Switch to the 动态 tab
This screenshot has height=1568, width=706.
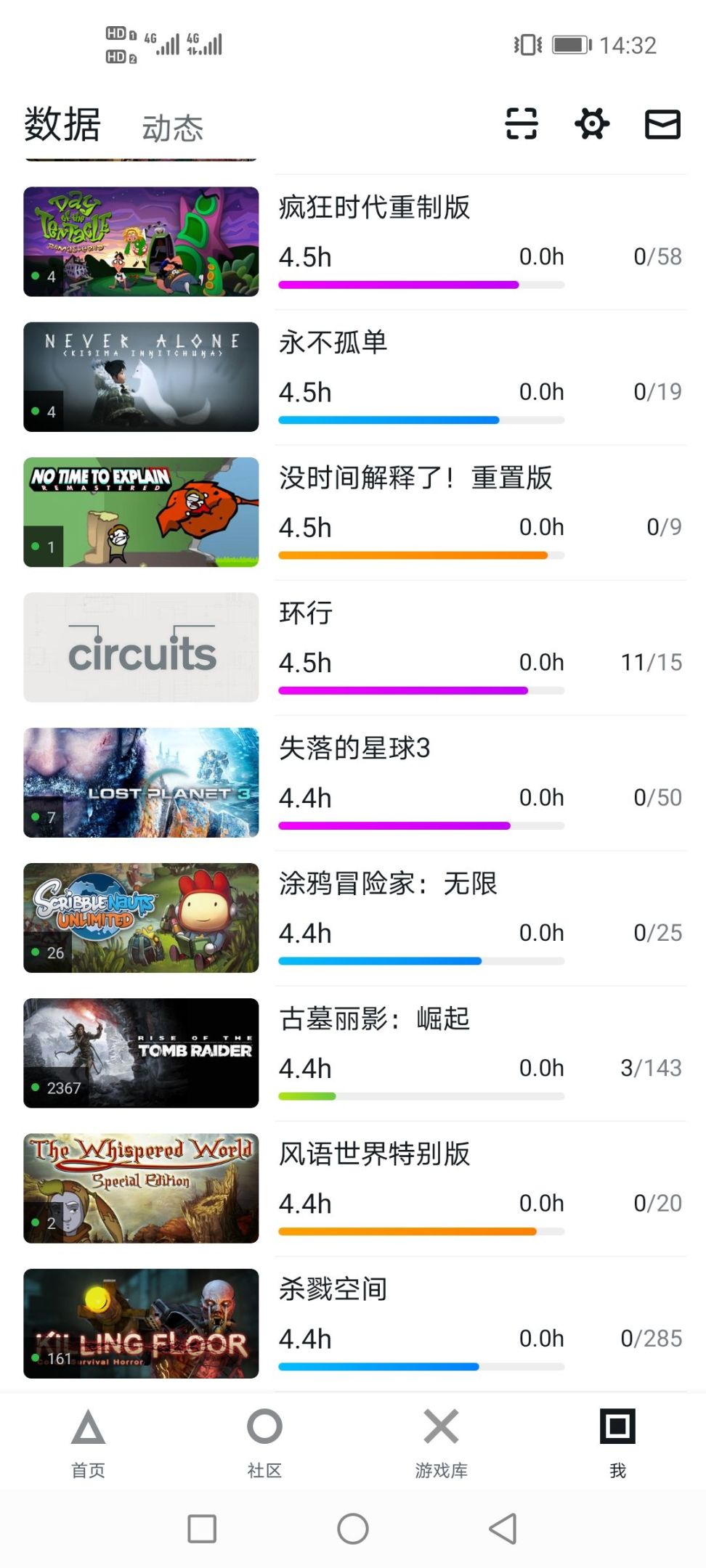coord(172,127)
